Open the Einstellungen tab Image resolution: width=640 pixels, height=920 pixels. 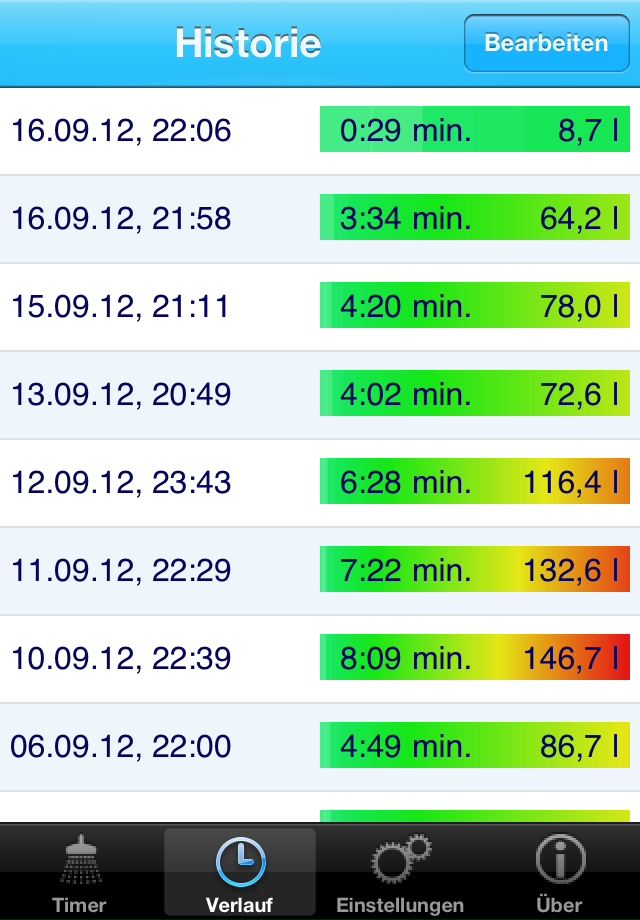400,872
